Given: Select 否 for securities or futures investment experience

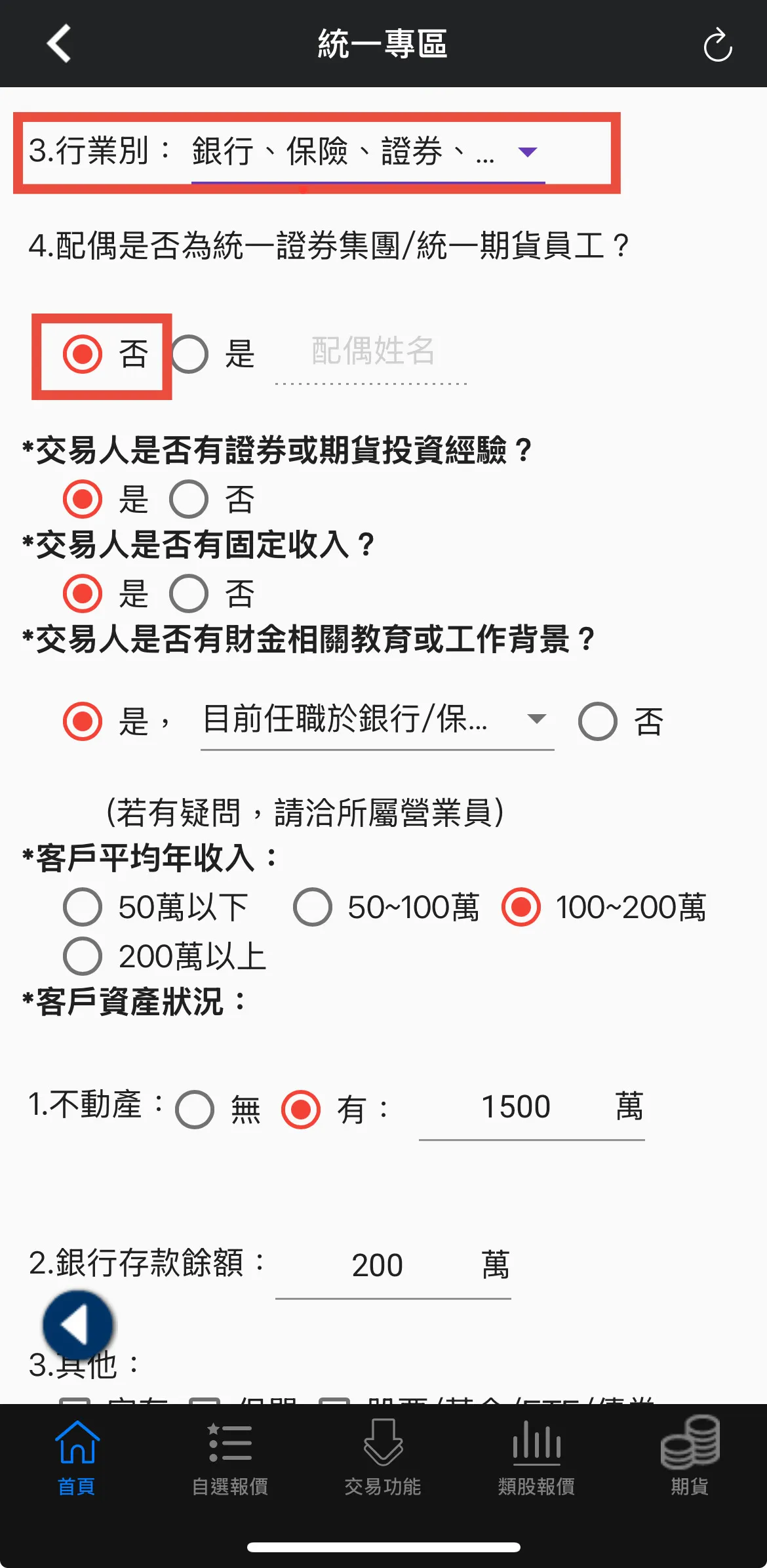Looking at the screenshot, I should (x=189, y=500).
